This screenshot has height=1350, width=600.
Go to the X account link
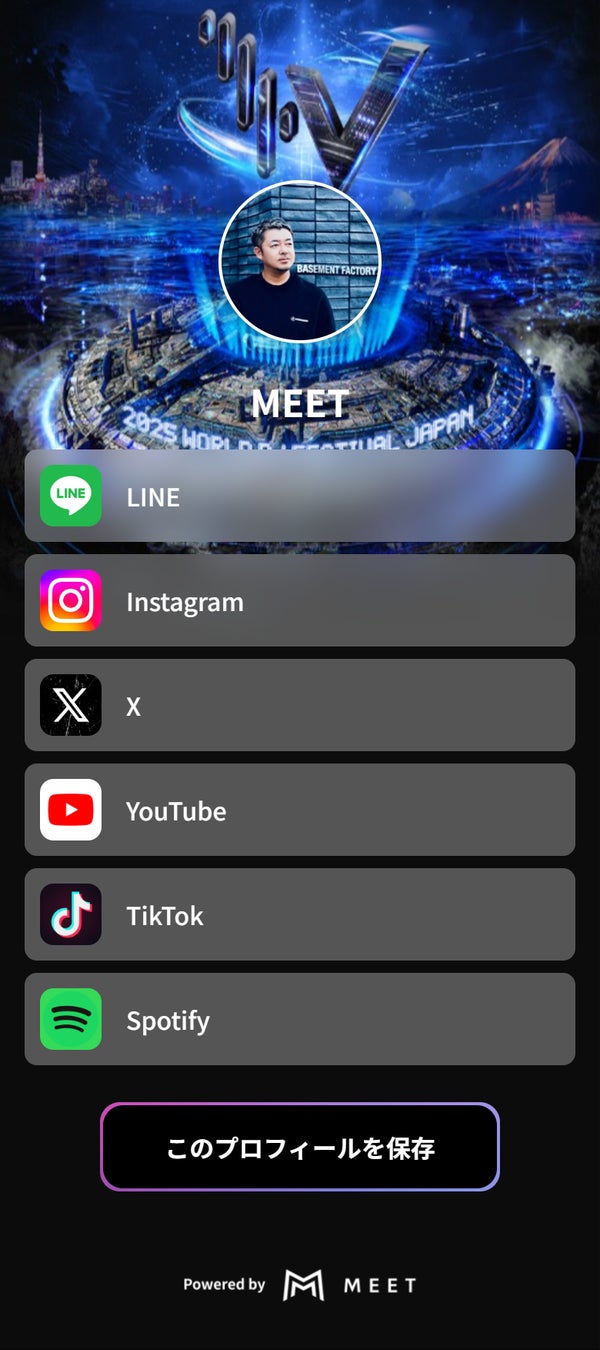(300, 706)
